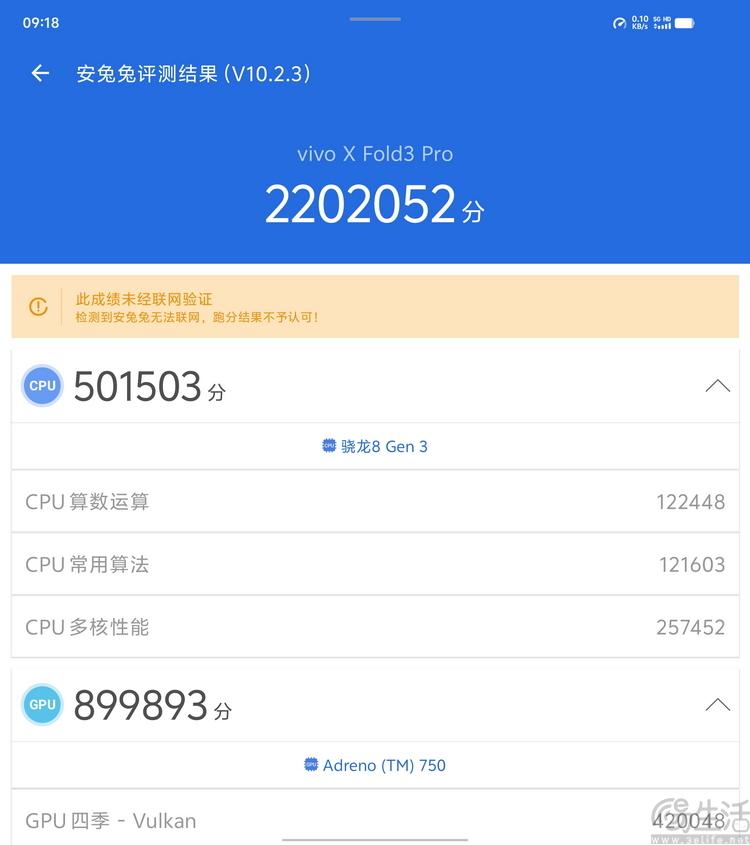Tap the GPU 四季 - Vulkan score row
This screenshot has width=750, height=845.
[x=375, y=820]
